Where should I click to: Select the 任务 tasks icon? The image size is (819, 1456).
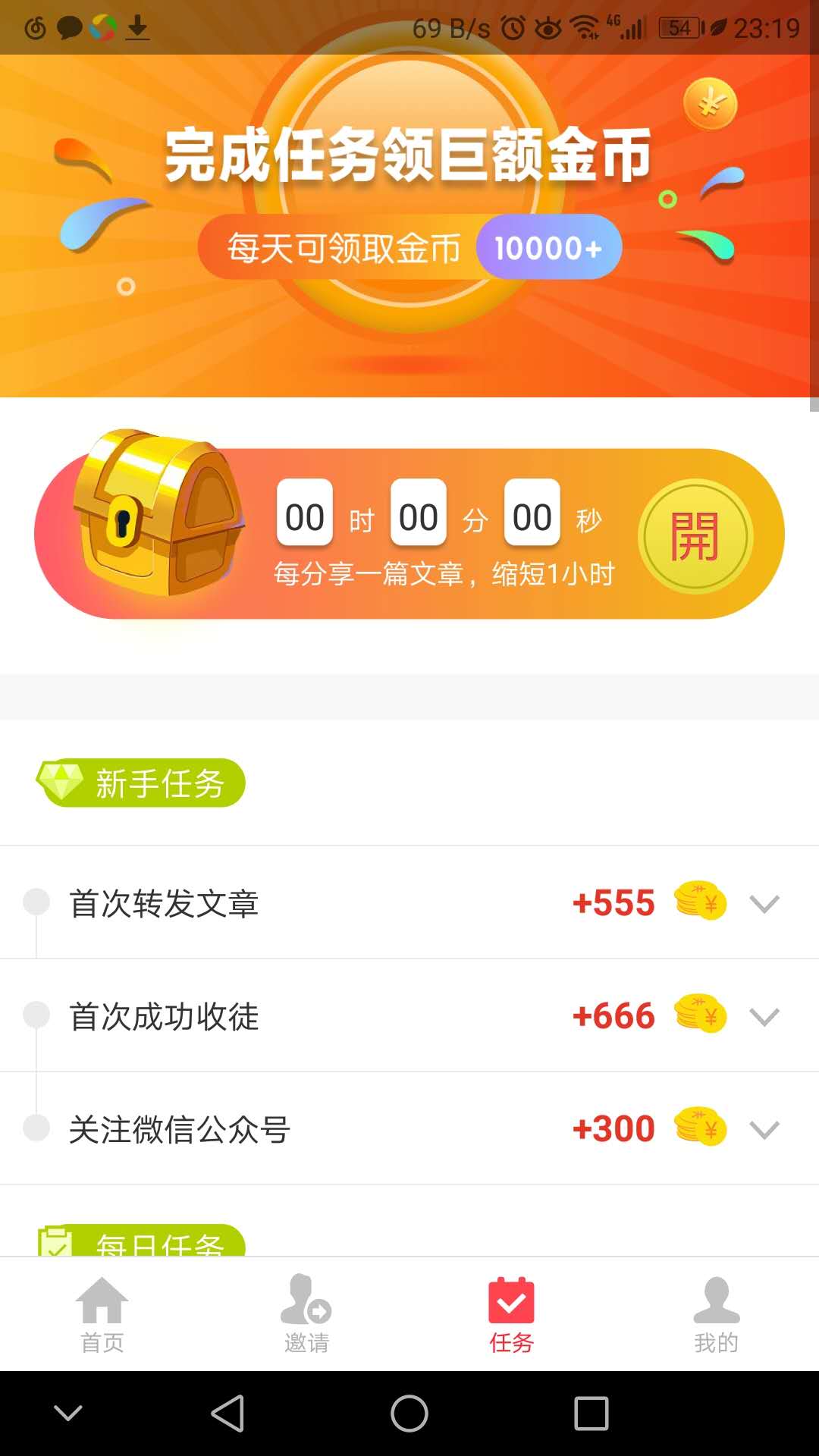pyautogui.click(x=512, y=1301)
